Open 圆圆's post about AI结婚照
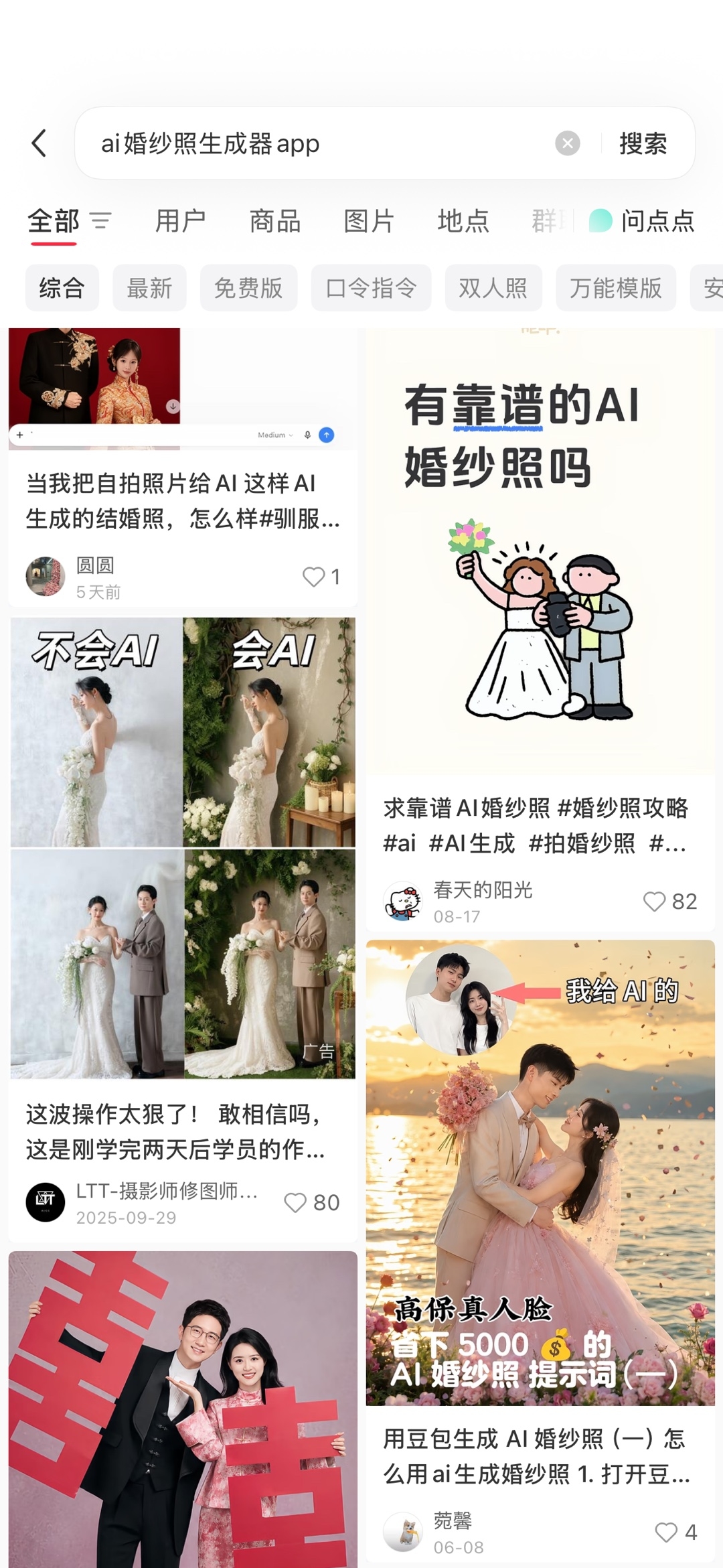 click(183, 500)
